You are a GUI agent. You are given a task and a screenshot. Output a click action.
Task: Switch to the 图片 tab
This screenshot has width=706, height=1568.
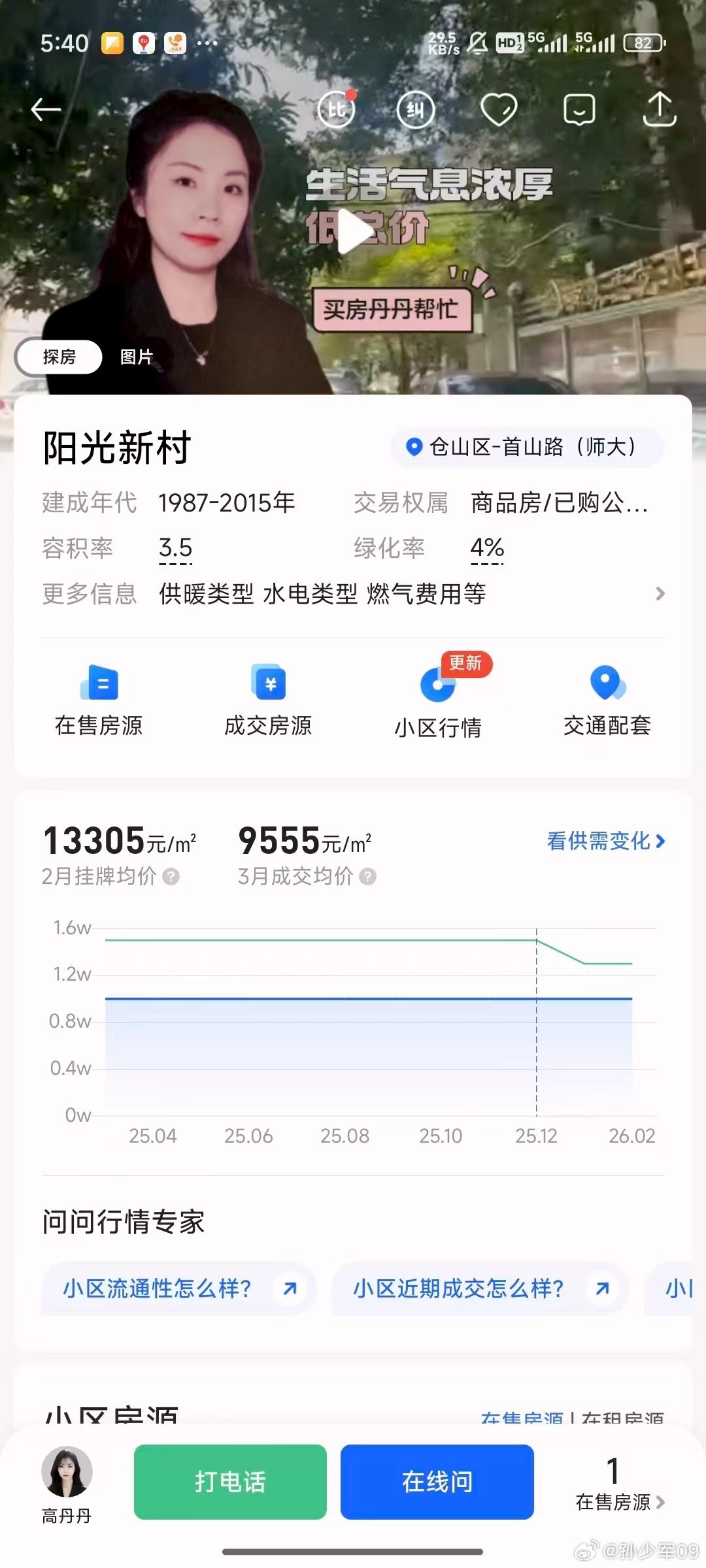(135, 356)
